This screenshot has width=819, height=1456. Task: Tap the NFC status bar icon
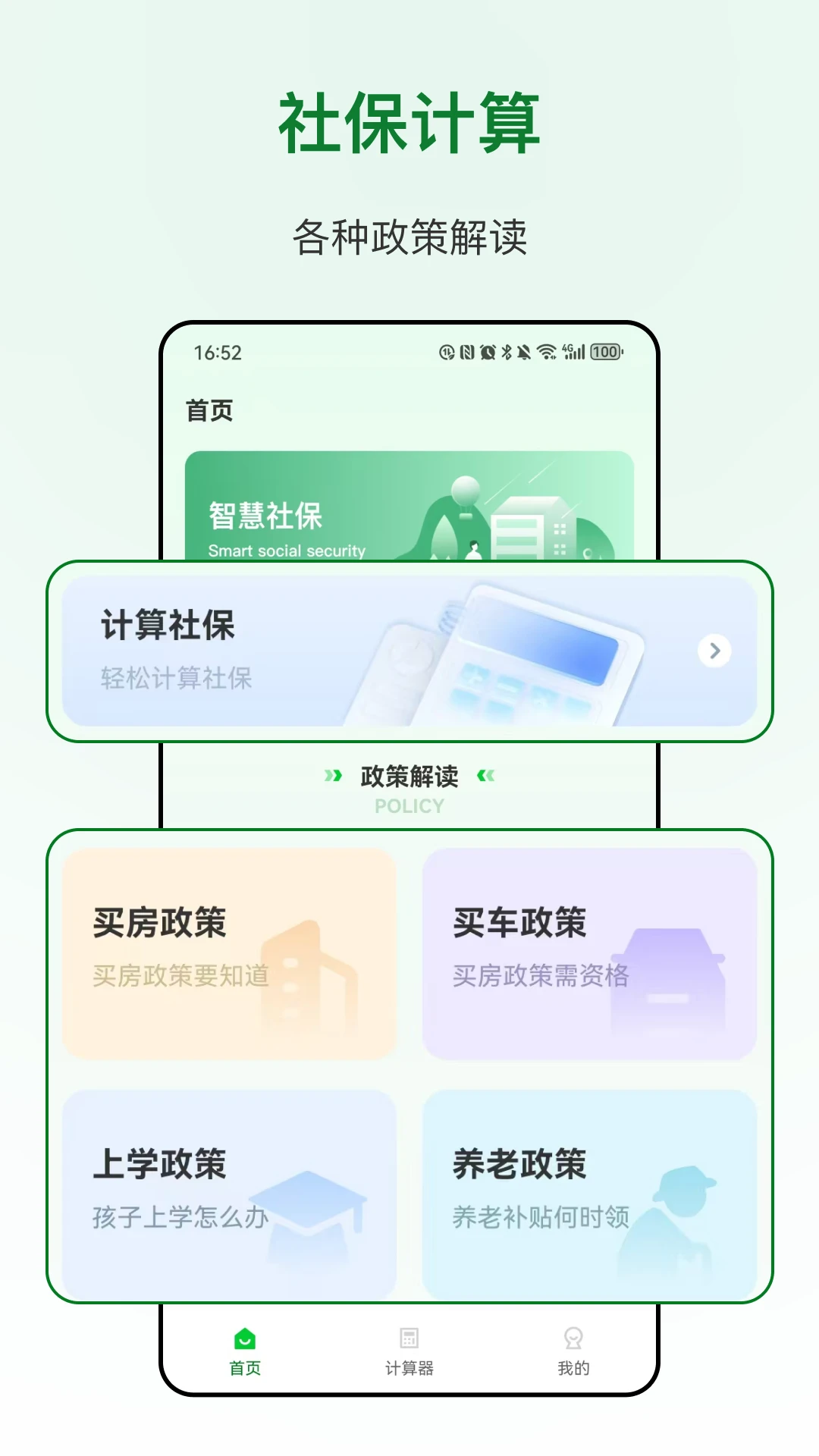pos(466,351)
